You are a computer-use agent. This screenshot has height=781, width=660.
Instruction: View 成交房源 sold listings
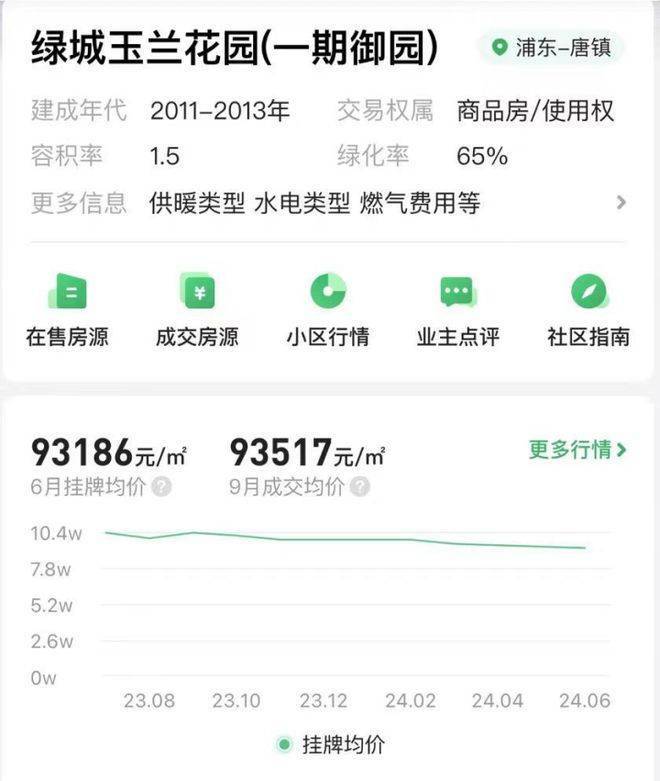(197, 310)
